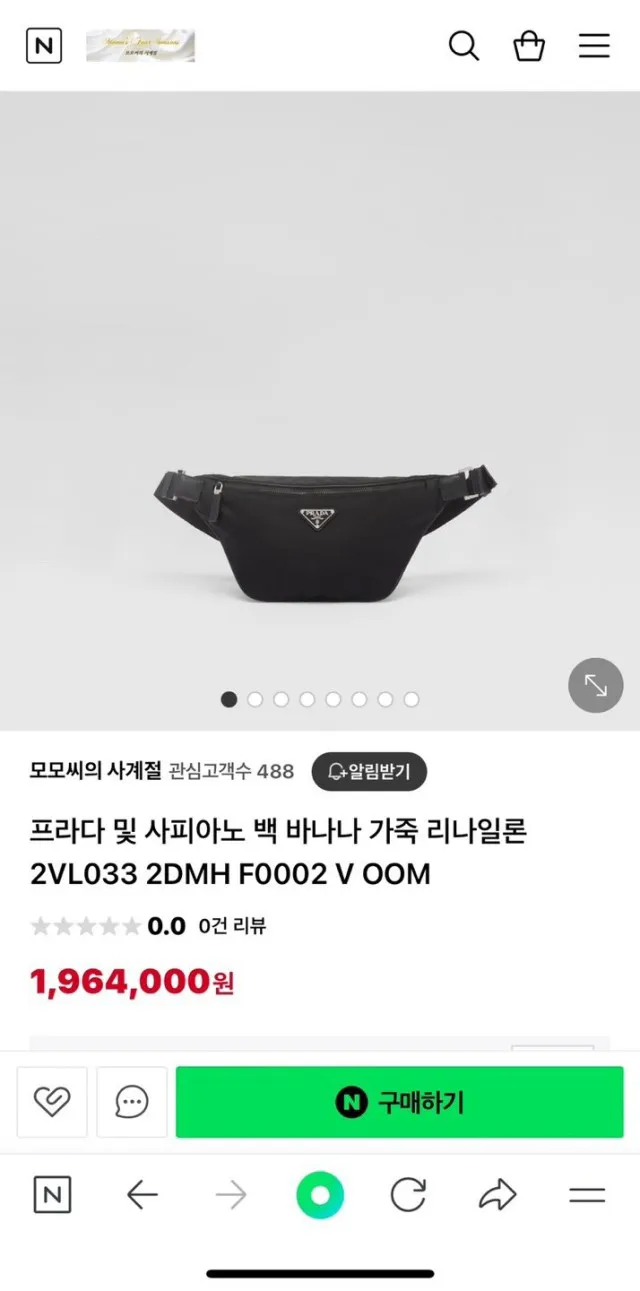640x1291 pixels.
Task: Open the store logo banner
Action: pos(140,46)
